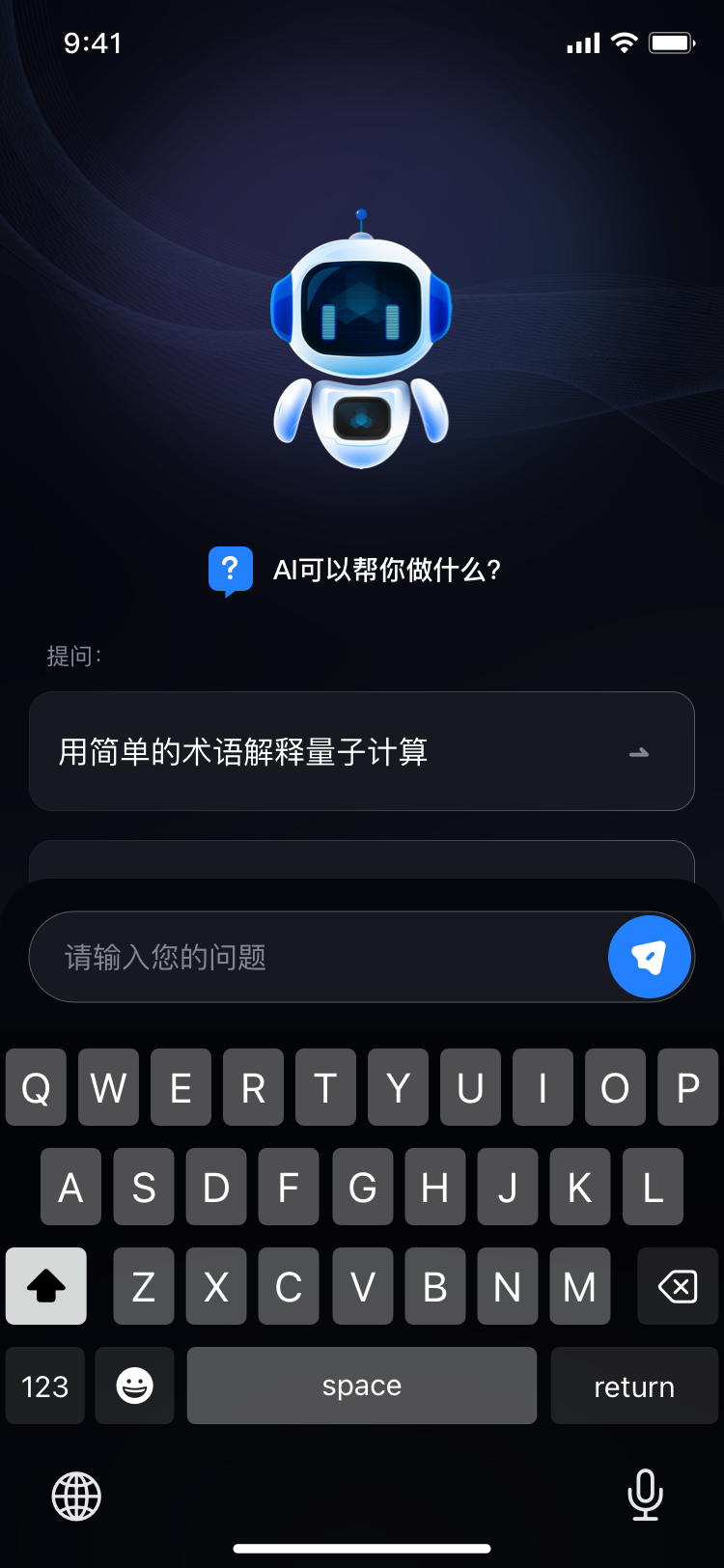Image resolution: width=724 pixels, height=1568 pixels.
Task: Open the emoji keyboard
Action: coord(134,1386)
